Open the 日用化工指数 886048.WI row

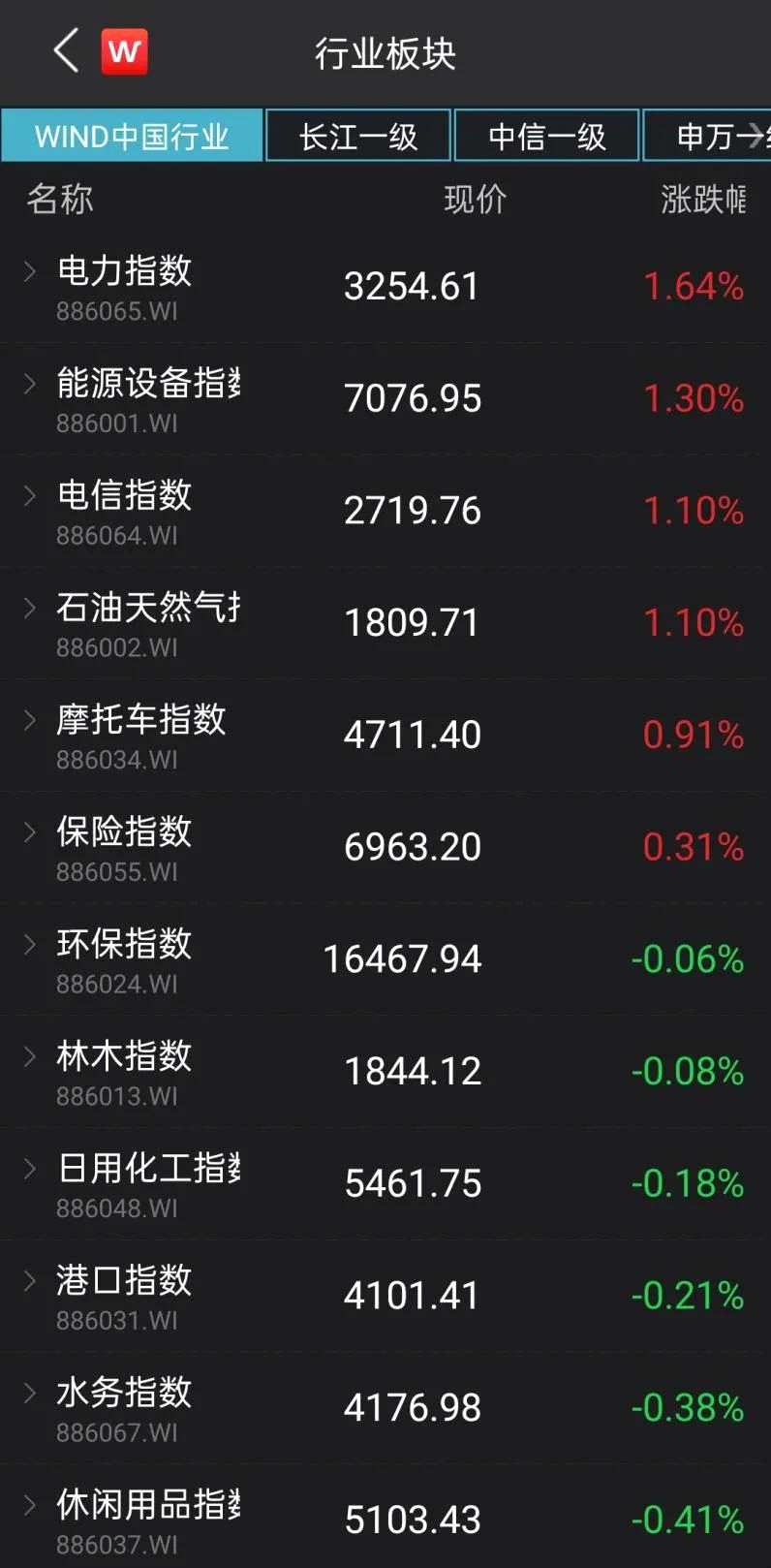click(x=385, y=1184)
